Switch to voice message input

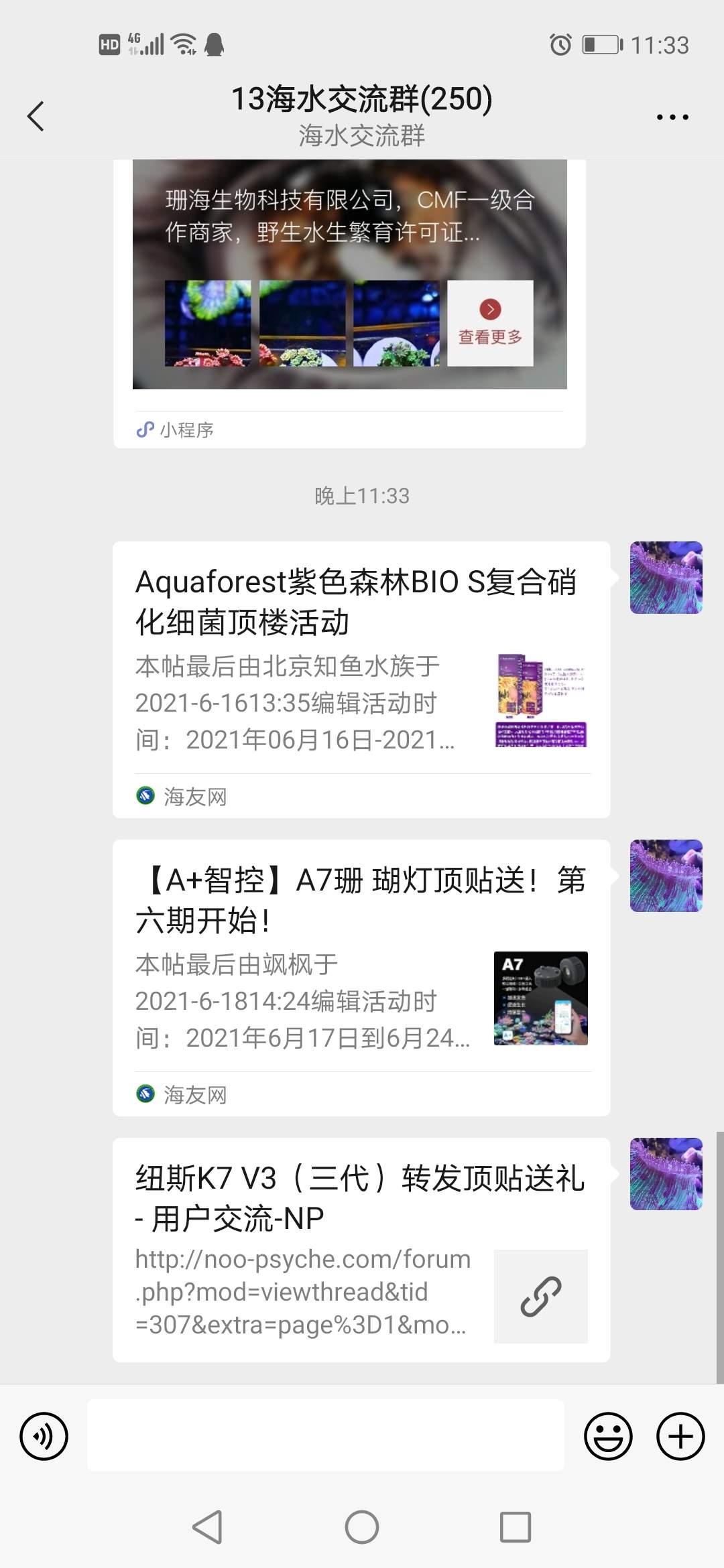44,1436
